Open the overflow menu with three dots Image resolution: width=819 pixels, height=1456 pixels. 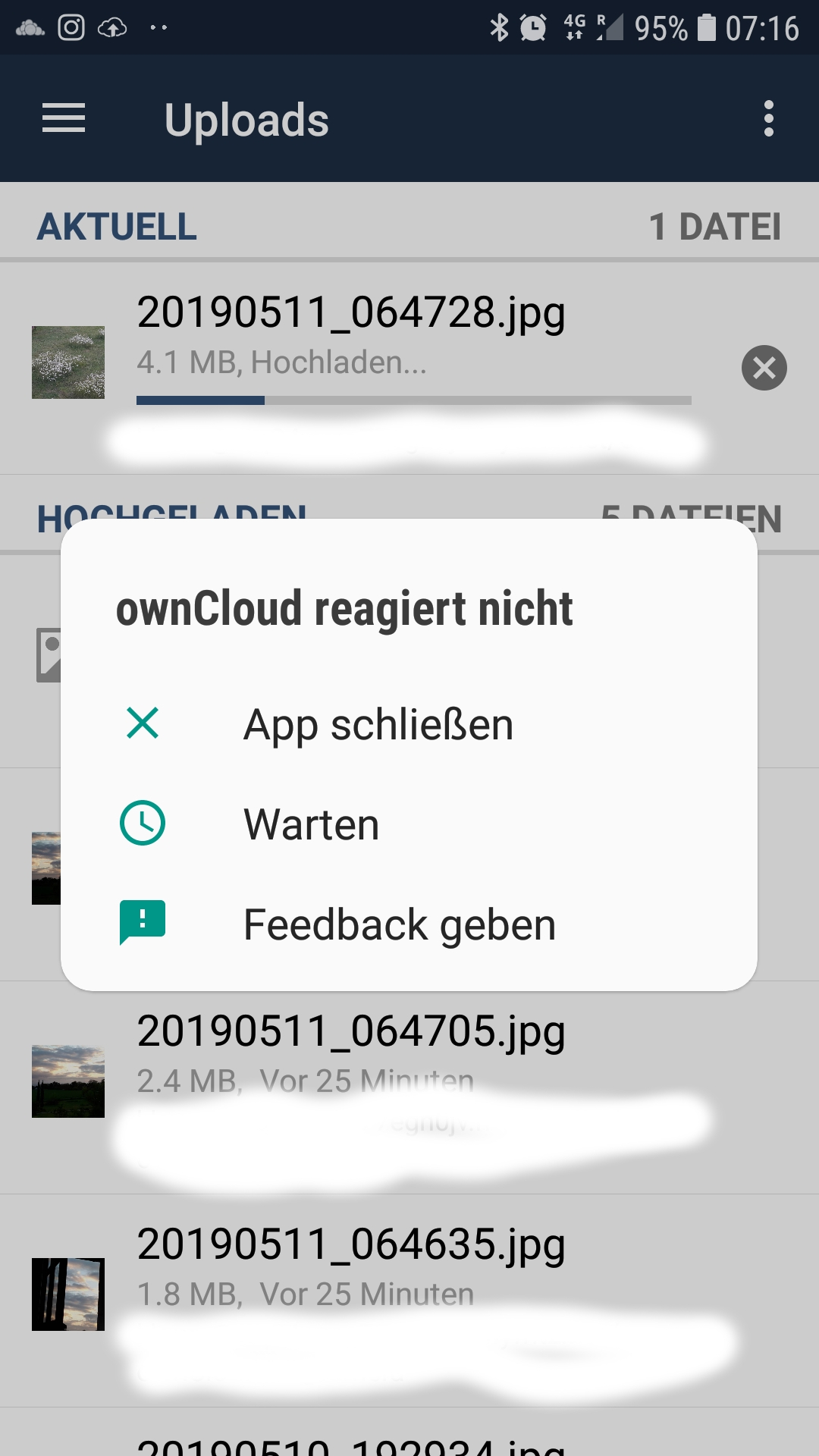tap(767, 118)
